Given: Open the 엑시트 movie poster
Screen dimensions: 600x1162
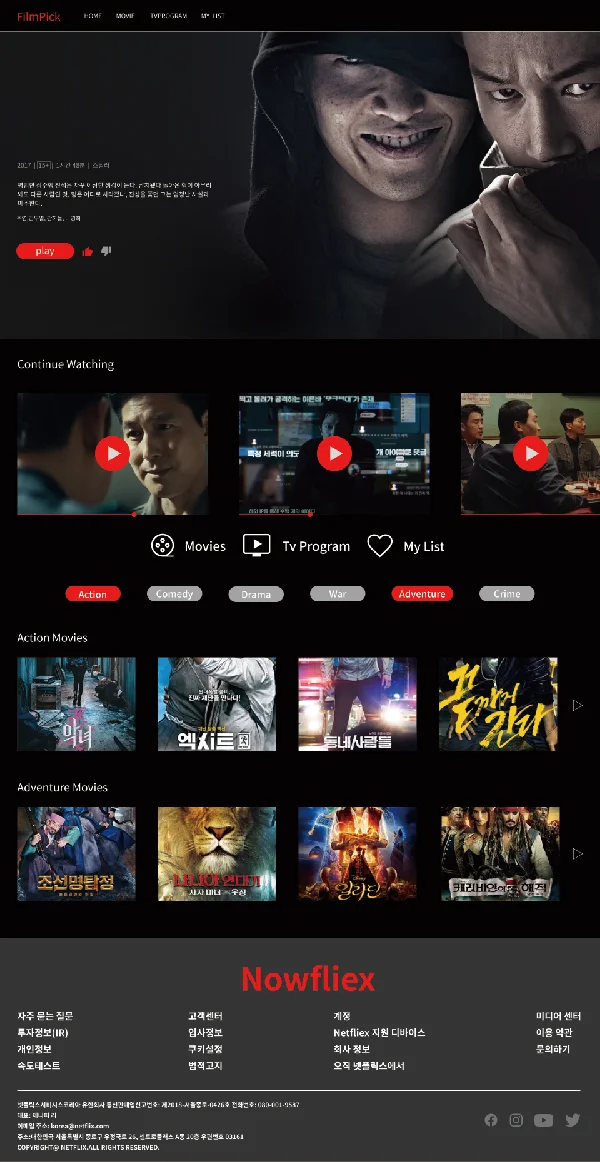Looking at the screenshot, I should coord(217,704).
